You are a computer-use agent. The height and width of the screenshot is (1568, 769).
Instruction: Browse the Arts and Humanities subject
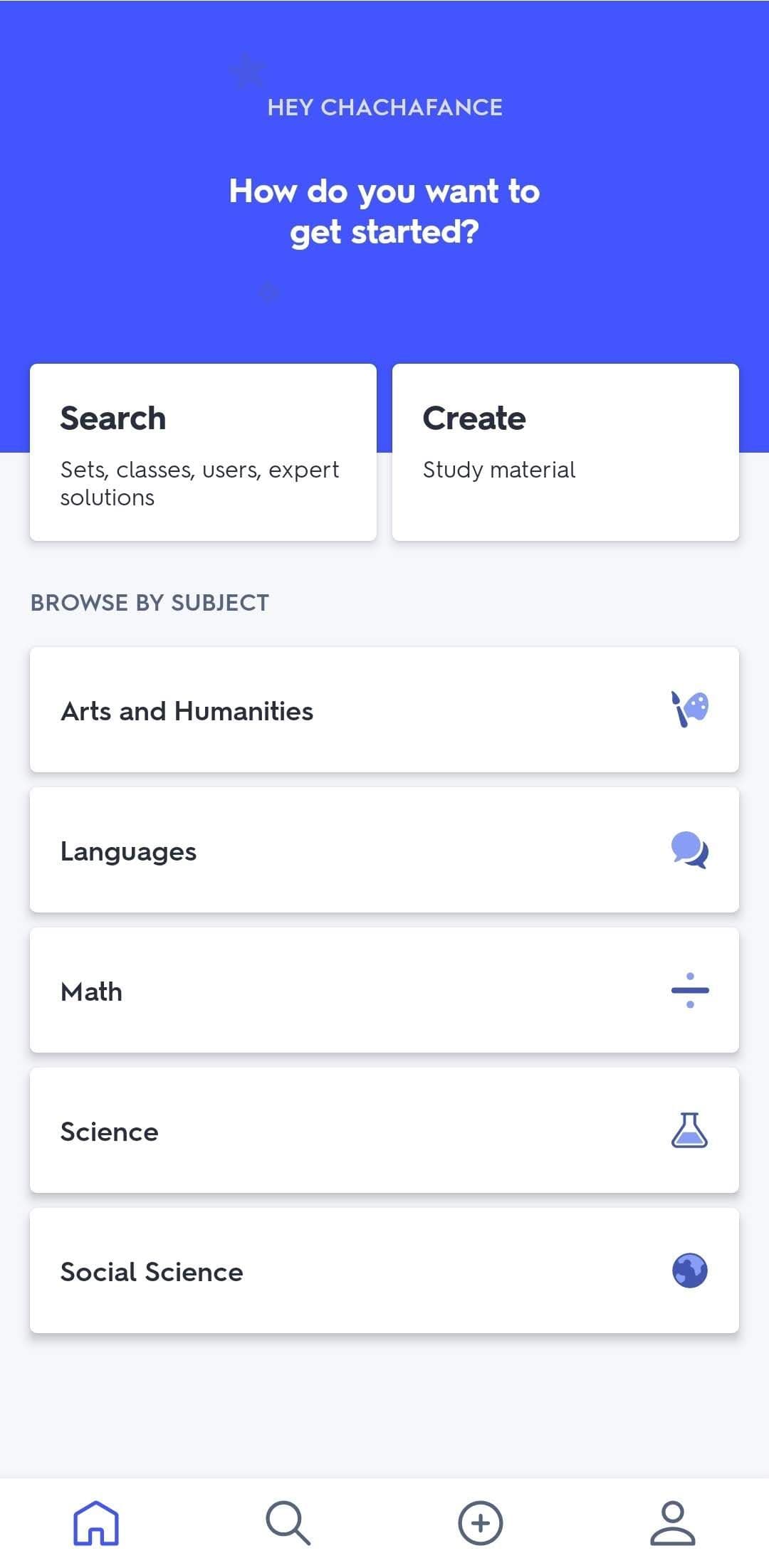click(384, 709)
